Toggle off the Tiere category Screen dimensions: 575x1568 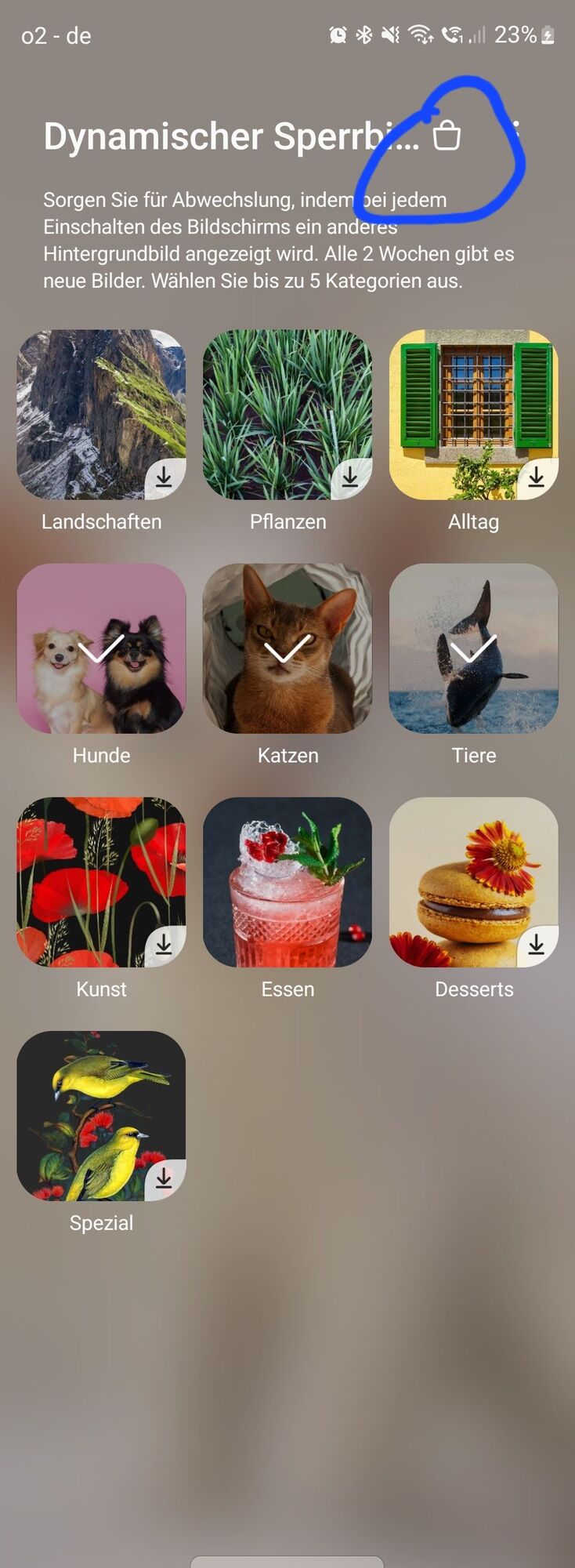point(473,648)
